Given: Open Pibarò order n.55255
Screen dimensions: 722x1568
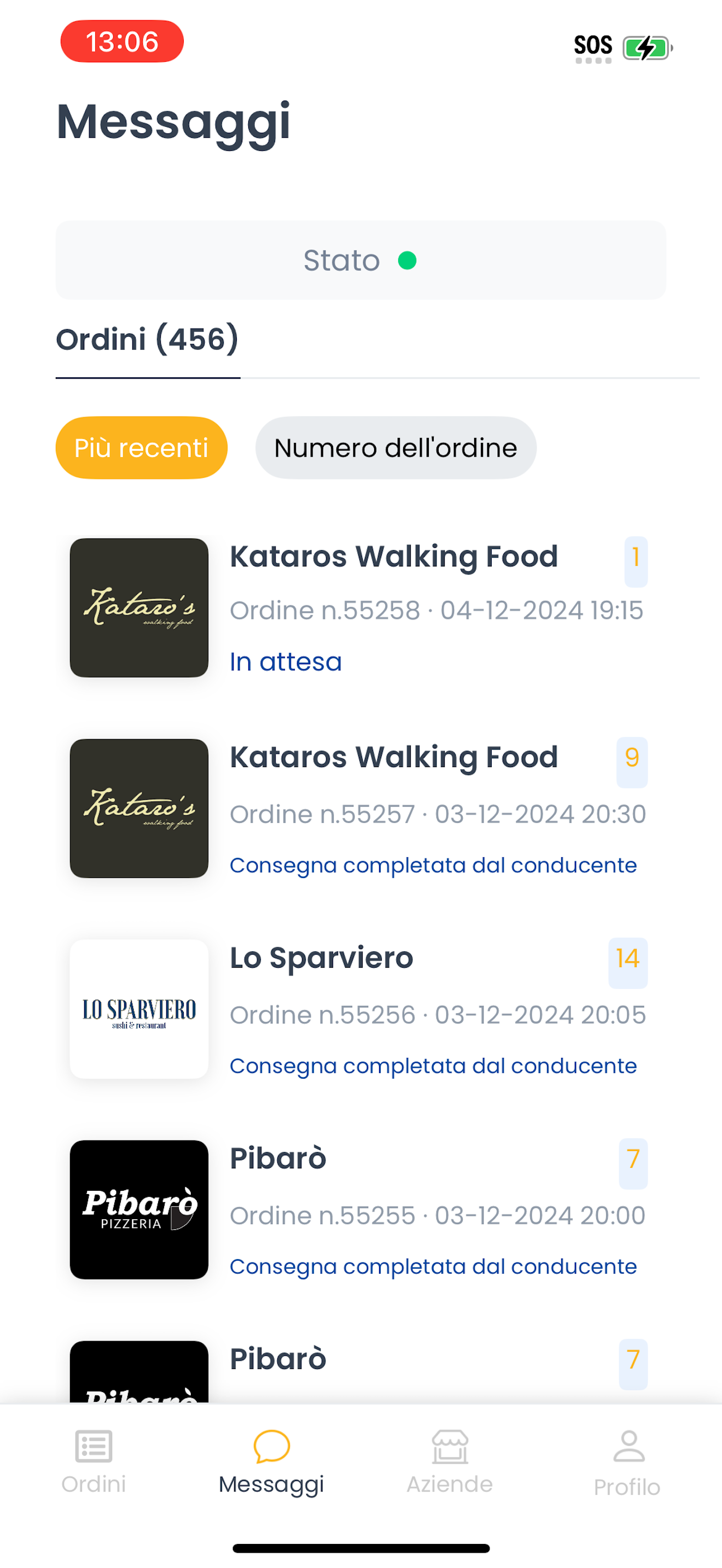Looking at the screenshot, I should point(360,1209).
